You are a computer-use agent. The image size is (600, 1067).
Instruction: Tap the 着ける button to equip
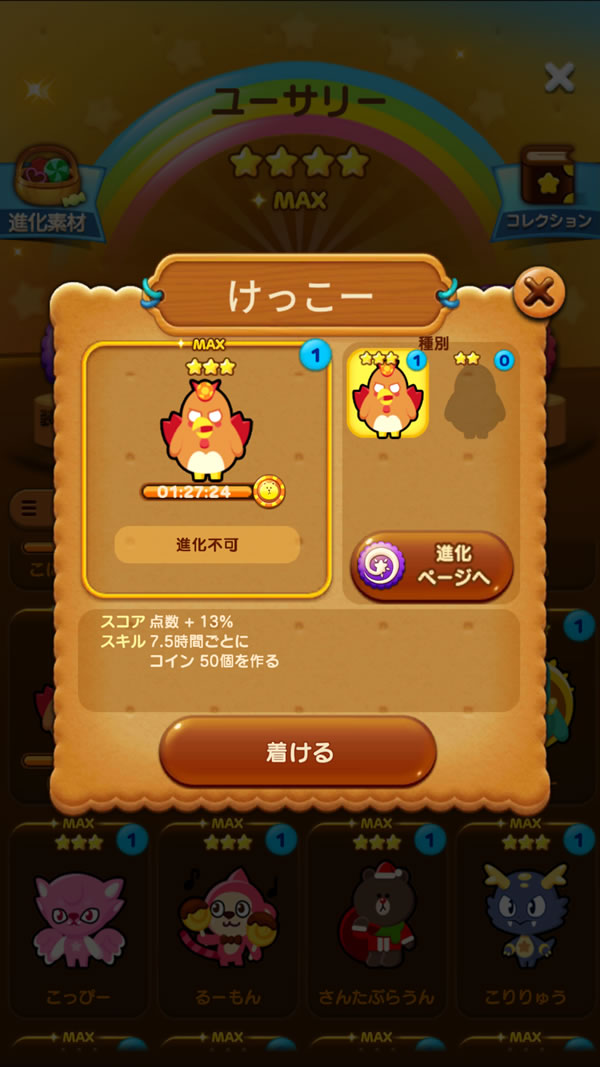298,752
